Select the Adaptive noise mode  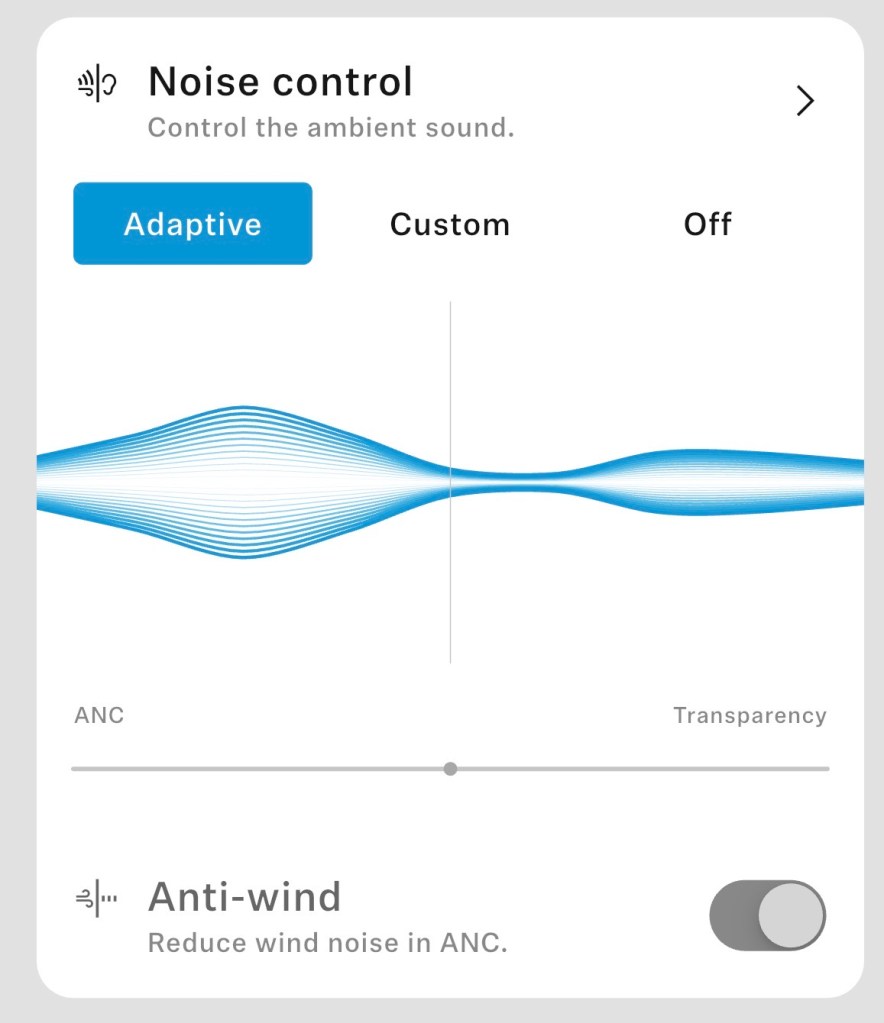point(192,224)
